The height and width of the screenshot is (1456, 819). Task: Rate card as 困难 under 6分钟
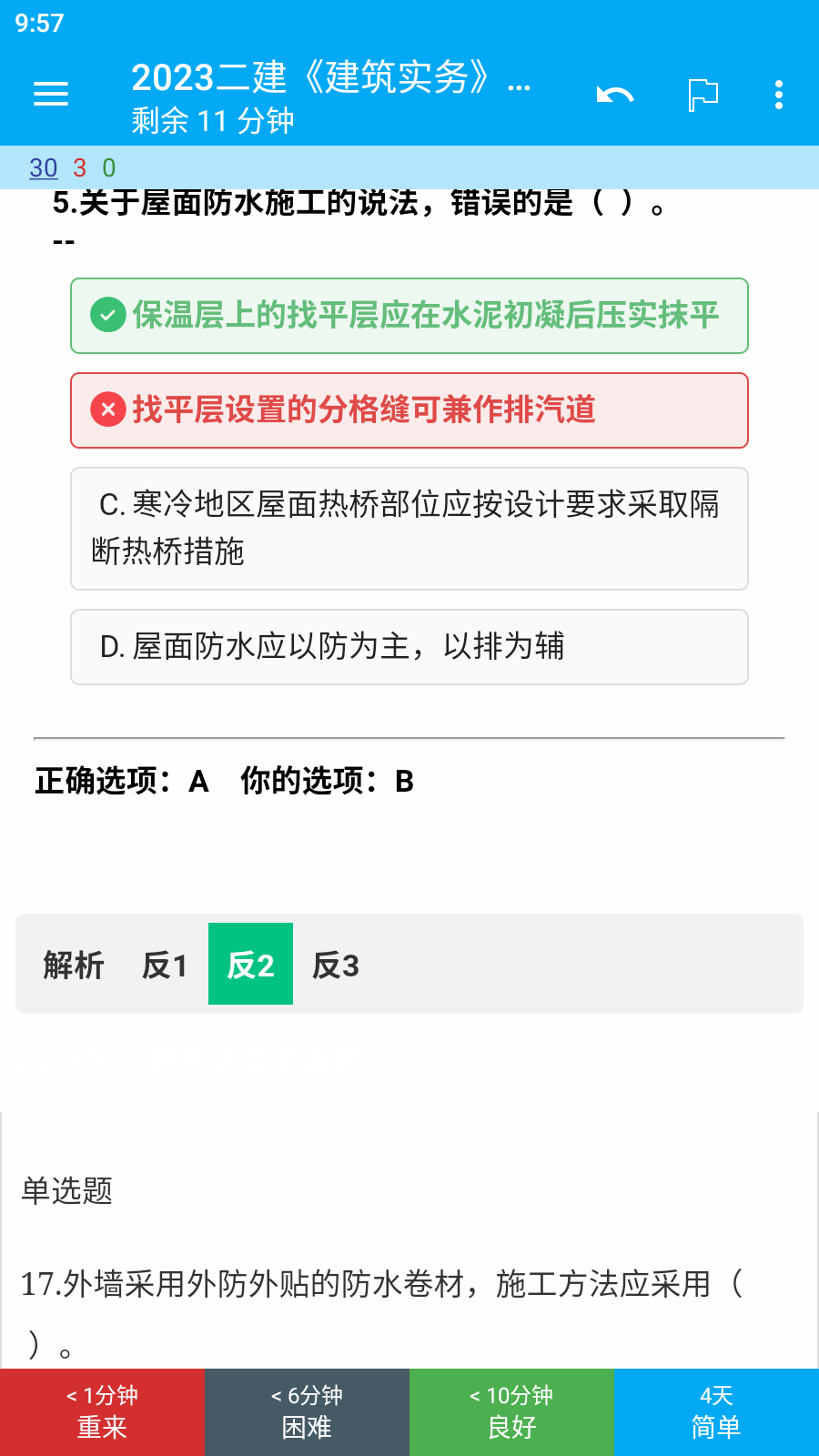(x=307, y=1412)
